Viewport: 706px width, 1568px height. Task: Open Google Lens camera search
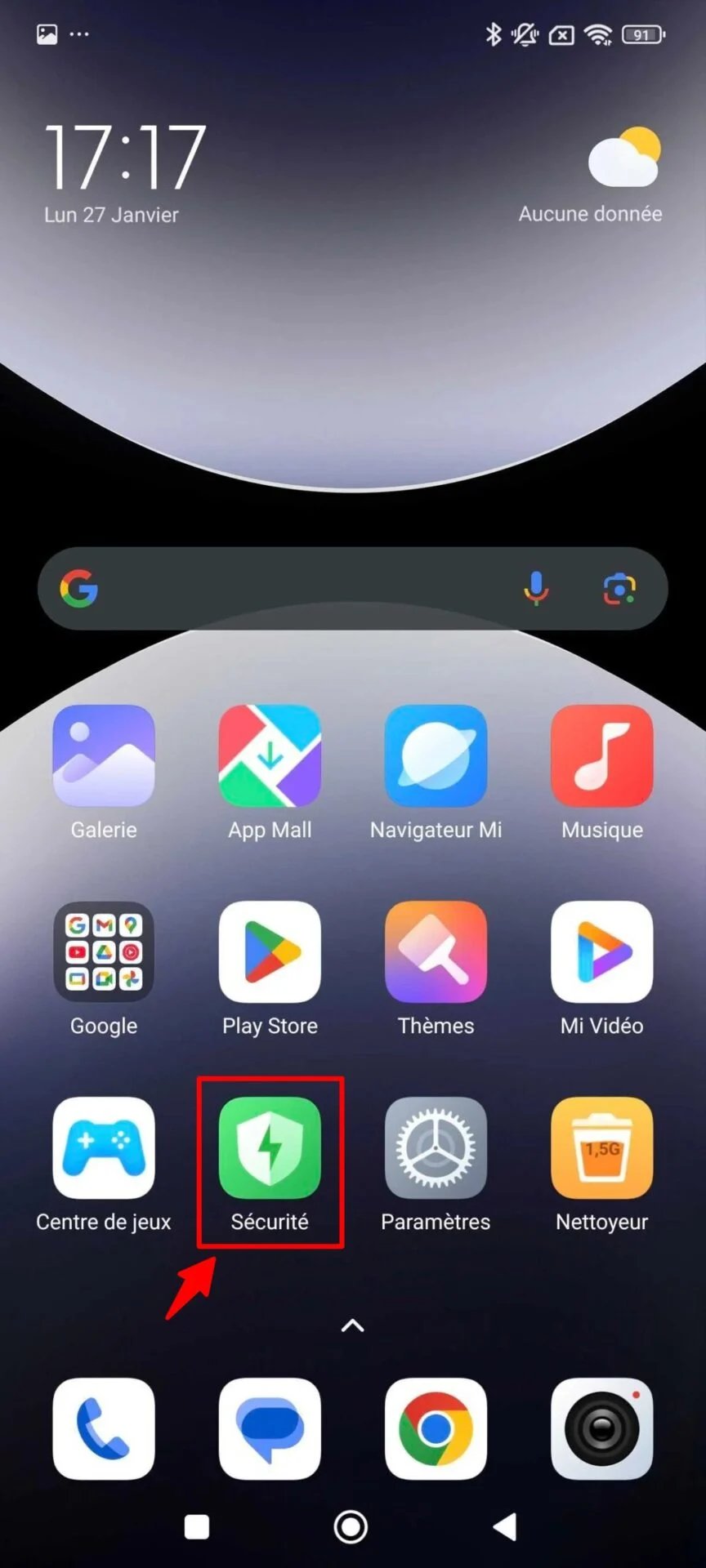[619, 589]
